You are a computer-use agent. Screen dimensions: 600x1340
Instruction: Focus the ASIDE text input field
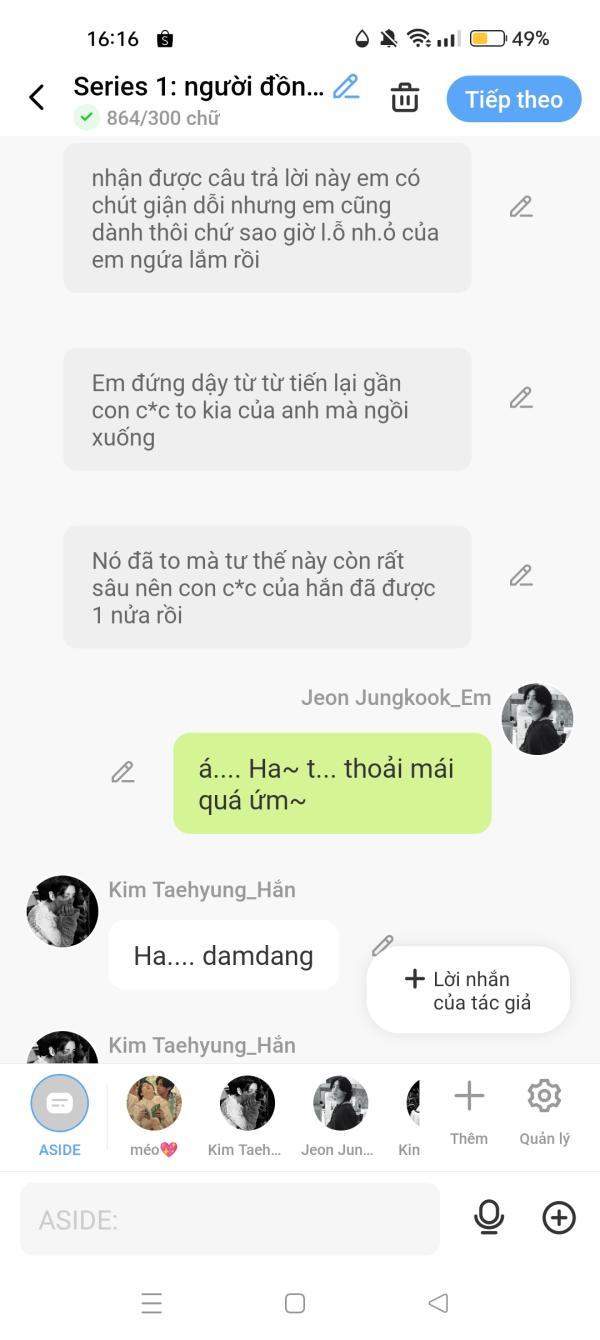[230, 1219]
